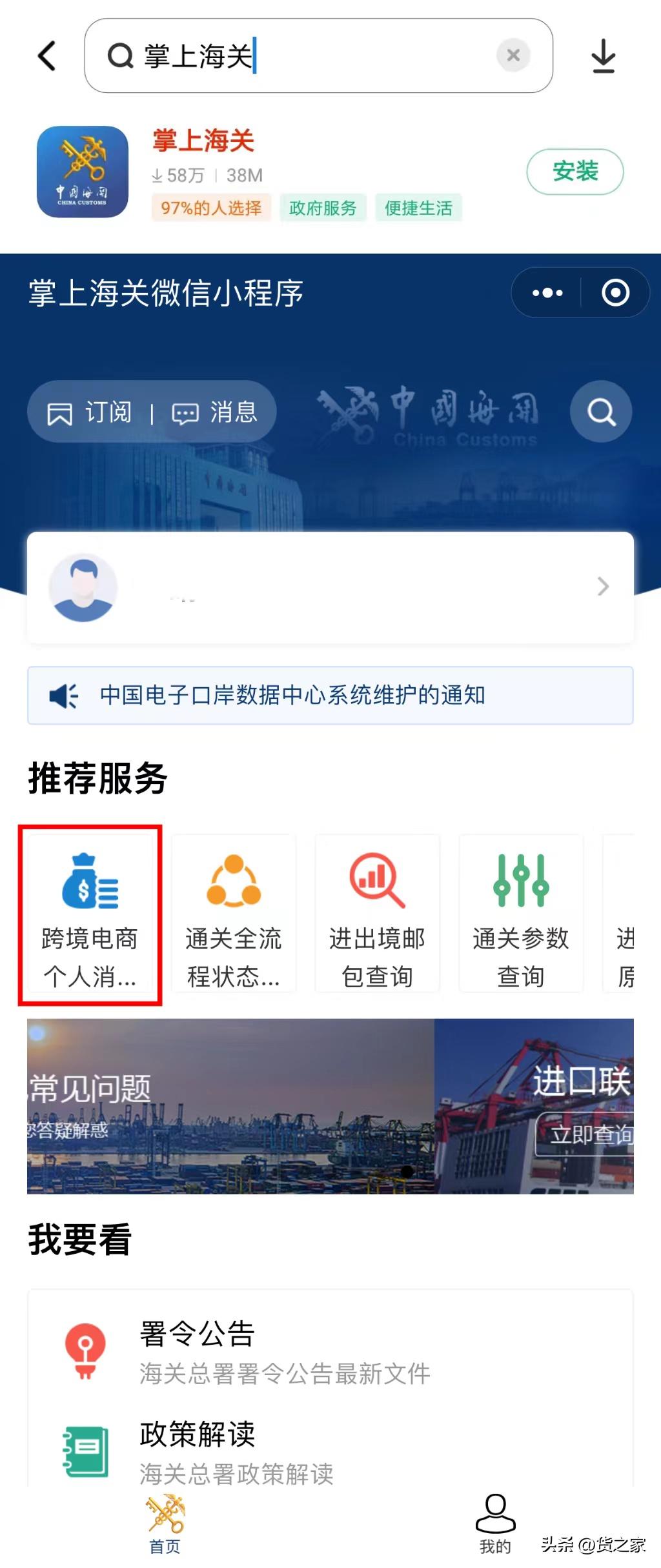Clear the search field with the X
661x1568 pixels.
[513, 55]
